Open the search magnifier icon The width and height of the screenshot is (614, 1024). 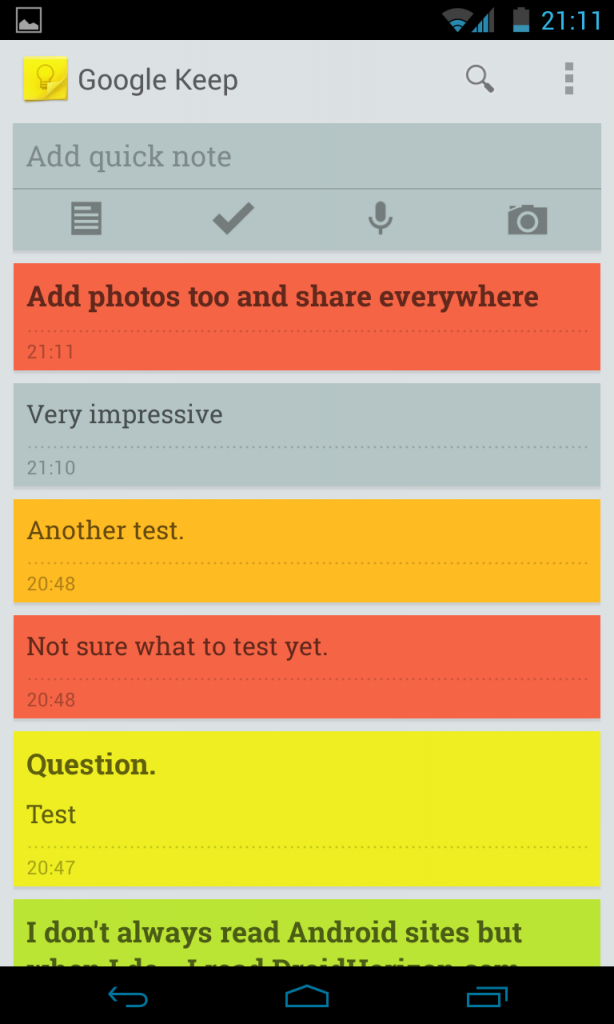480,79
